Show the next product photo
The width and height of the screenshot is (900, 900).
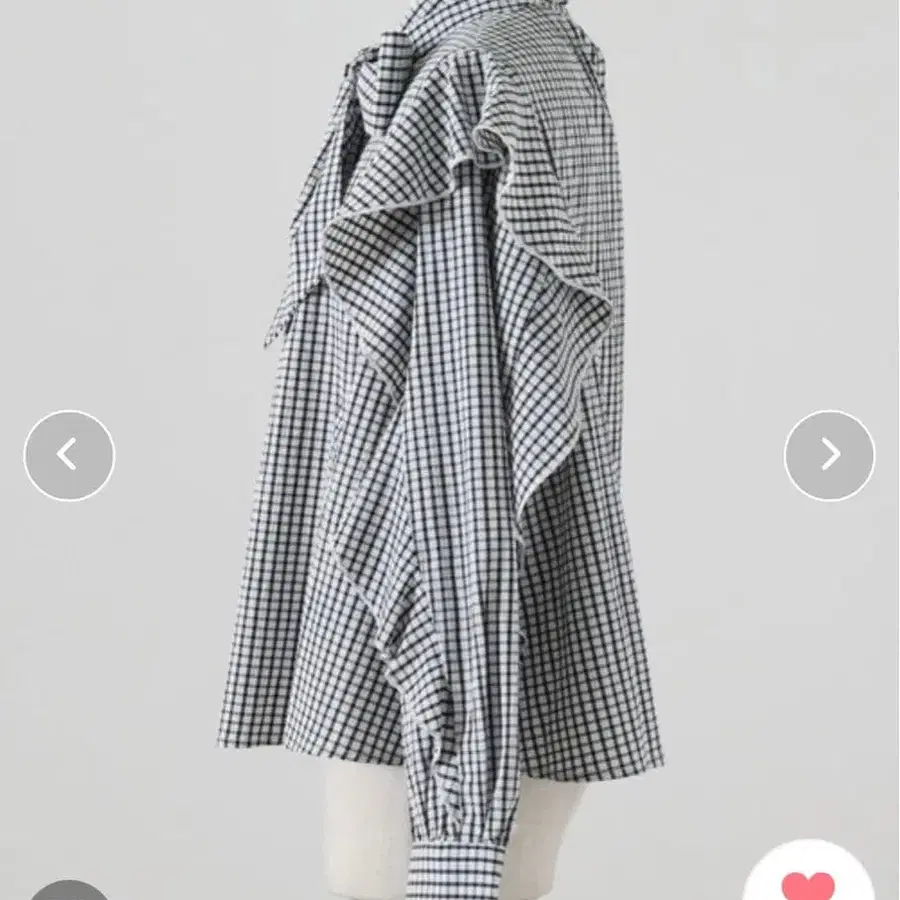[829, 455]
